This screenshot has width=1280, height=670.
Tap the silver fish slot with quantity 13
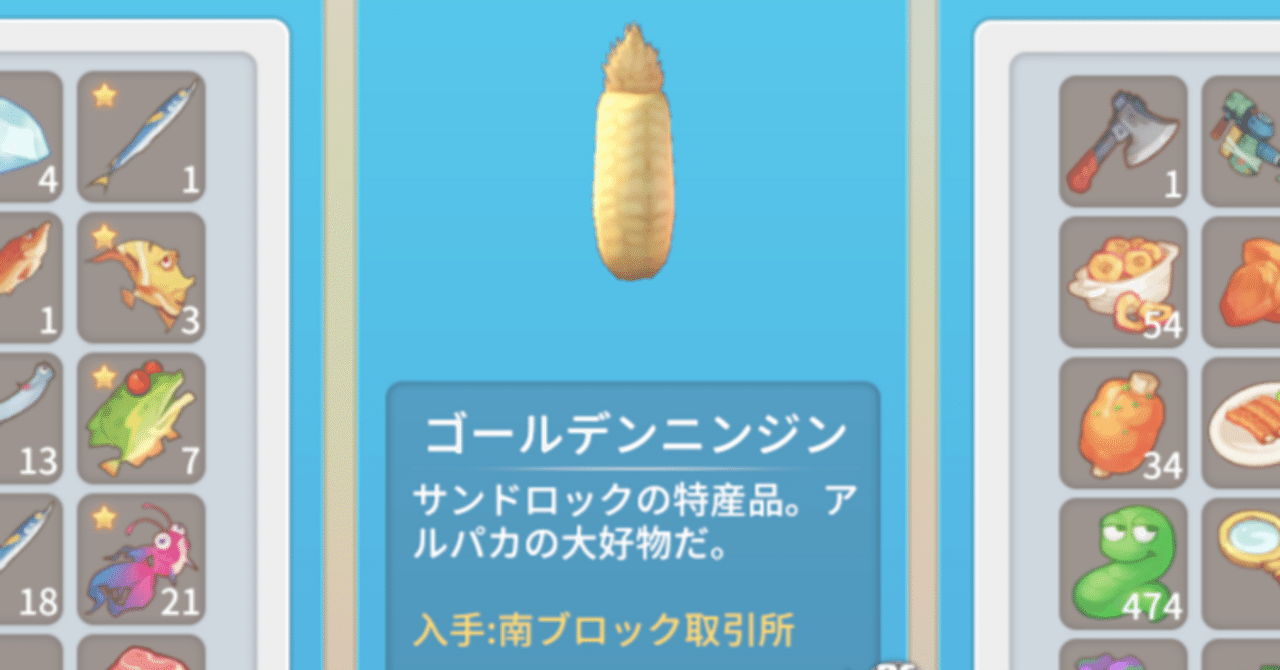coord(25,418)
